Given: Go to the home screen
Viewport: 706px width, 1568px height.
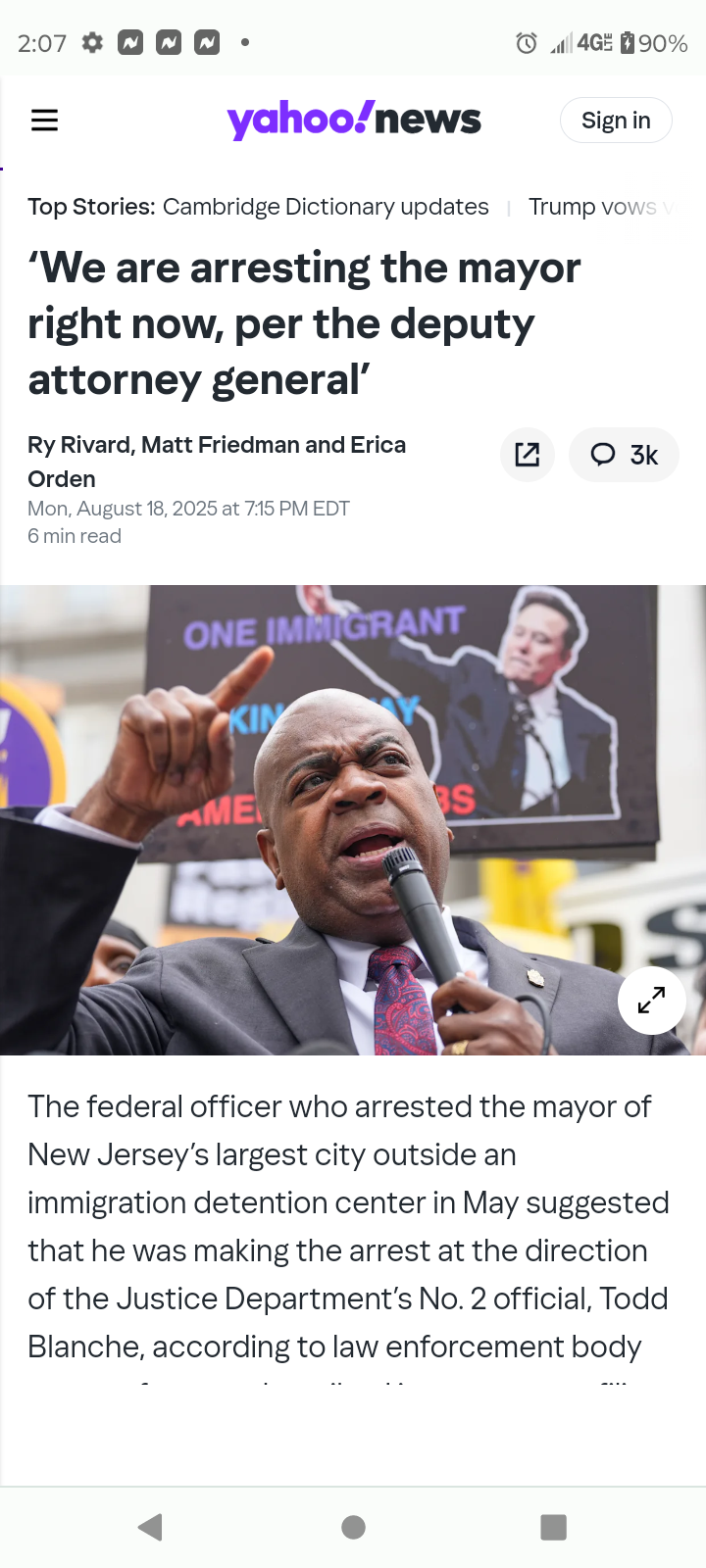Looking at the screenshot, I should tap(354, 1527).
